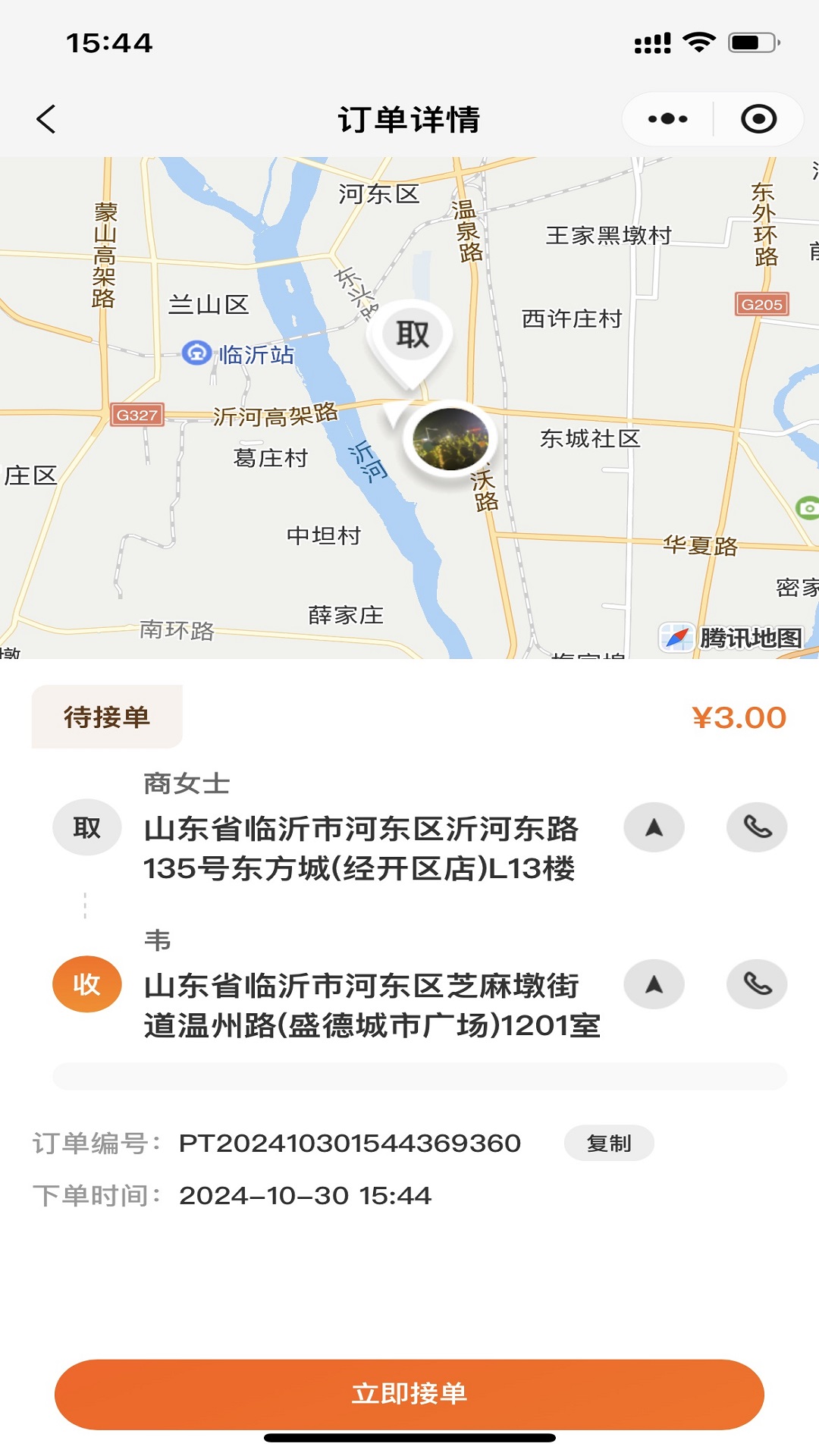Tap navigation arrow beside the pickup address
Viewport: 819px width, 1456px height.
coord(654,827)
